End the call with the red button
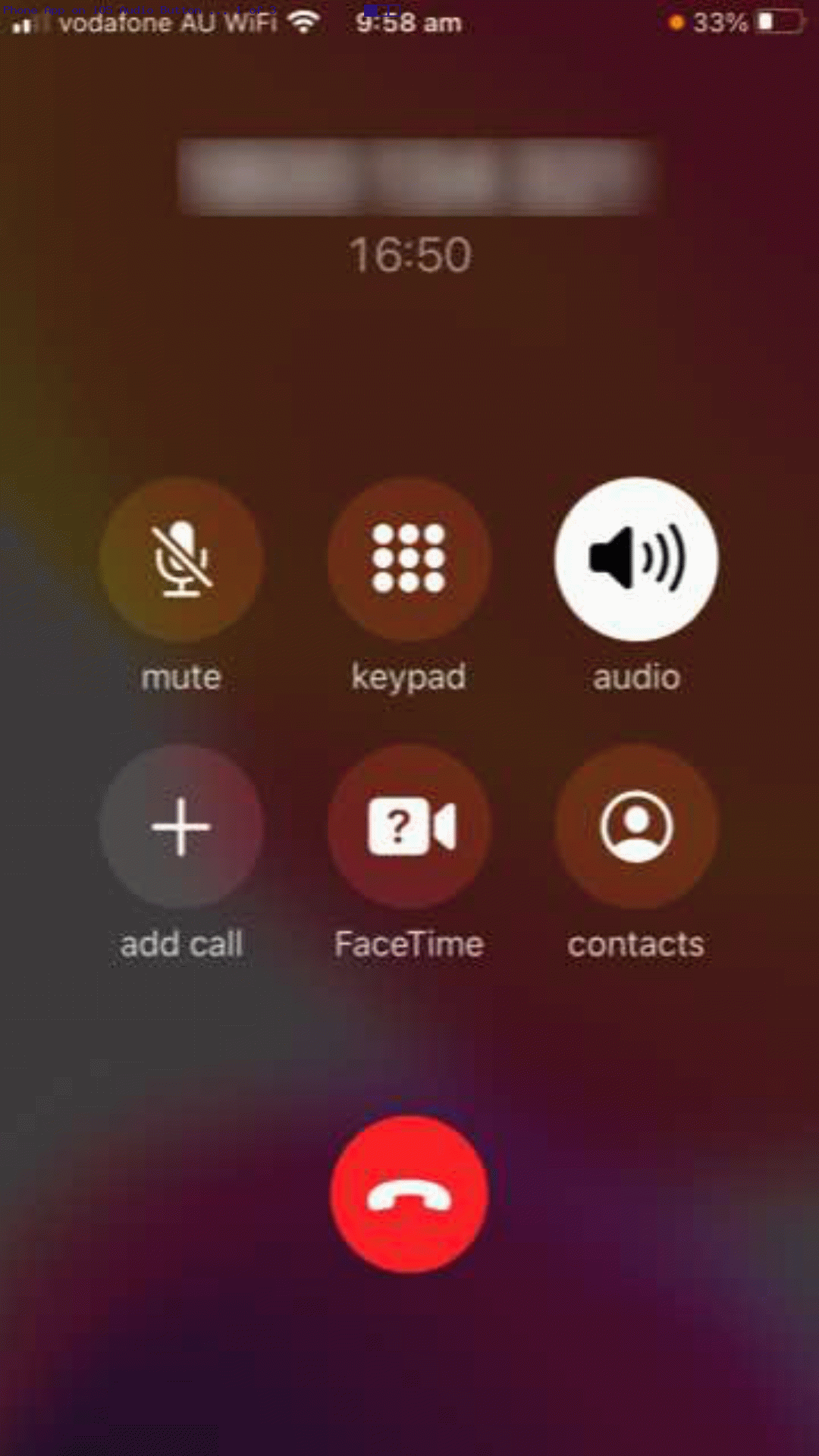The width and height of the screenshot is (819, 1456). coord(409,1194)
